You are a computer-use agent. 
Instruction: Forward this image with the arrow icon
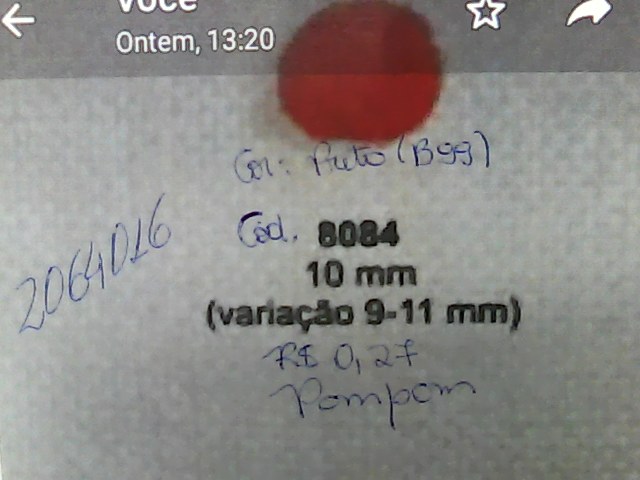(588, 12)
